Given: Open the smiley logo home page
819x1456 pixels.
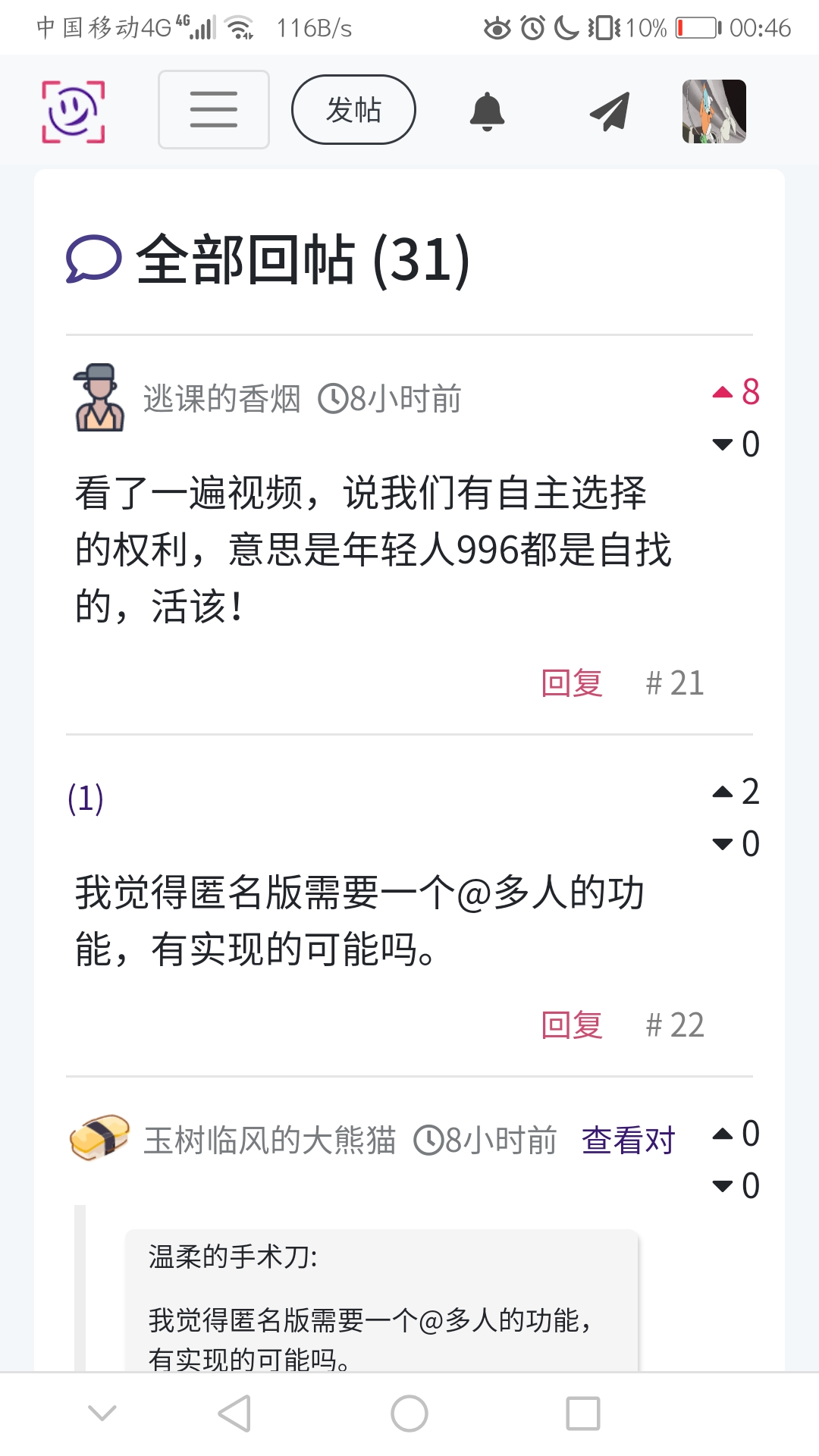Looking at the screenshot, I should coord(73,111).
